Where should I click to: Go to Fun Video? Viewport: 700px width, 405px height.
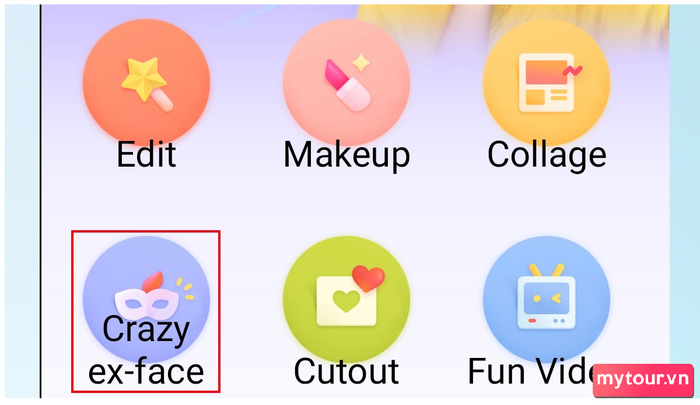coord(546,300)
